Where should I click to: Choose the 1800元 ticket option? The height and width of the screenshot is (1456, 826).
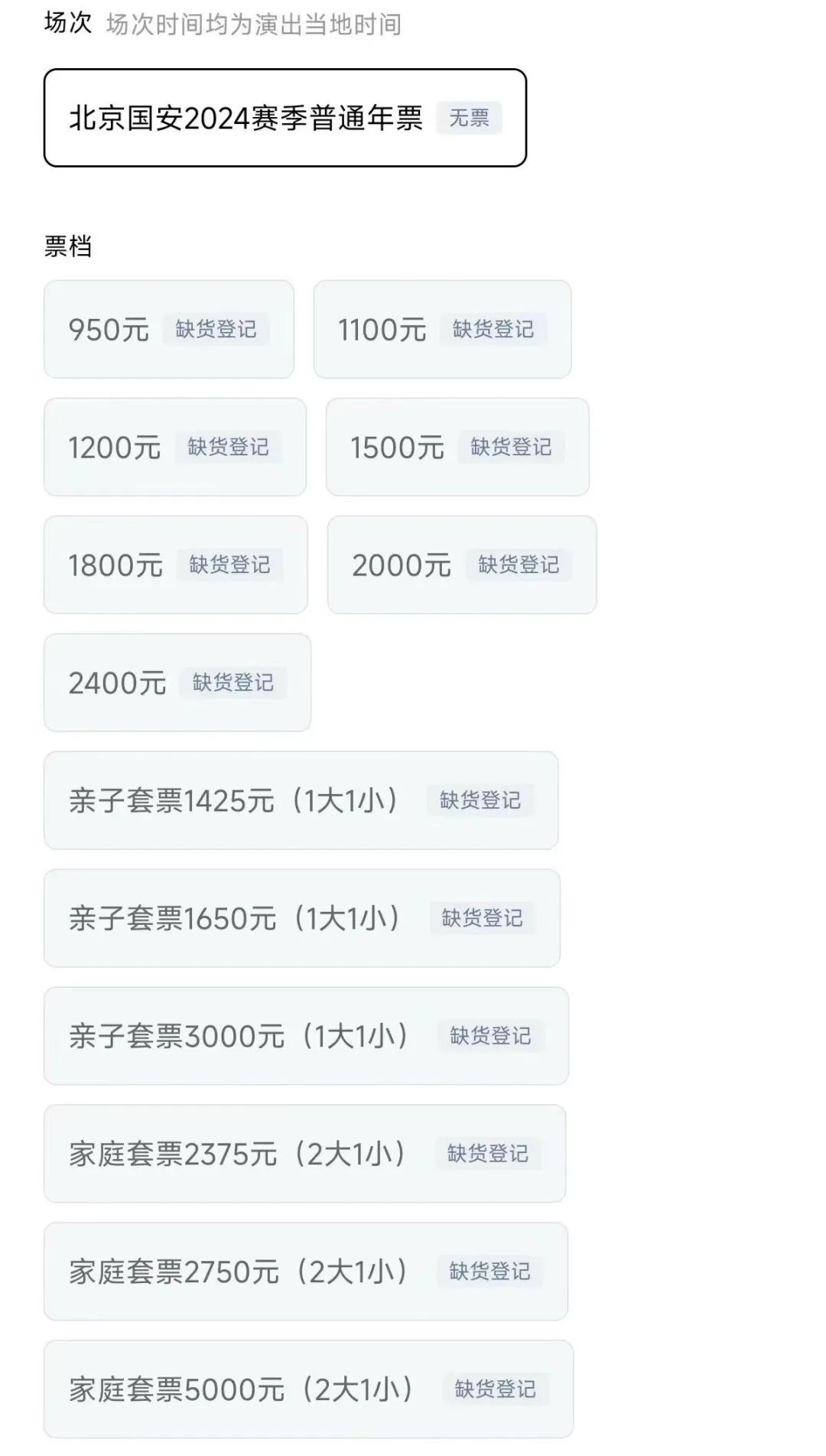(x=176, y=565)
